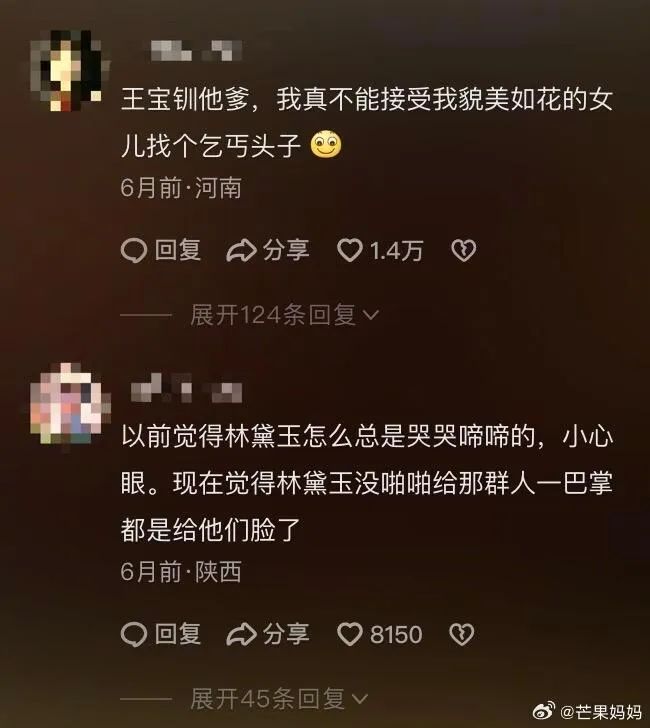Viewport: 650px width, 728px height.
Task: Open the avatar of the 河南 commenter
Action: pyautogui.click(x=68, y=72)
